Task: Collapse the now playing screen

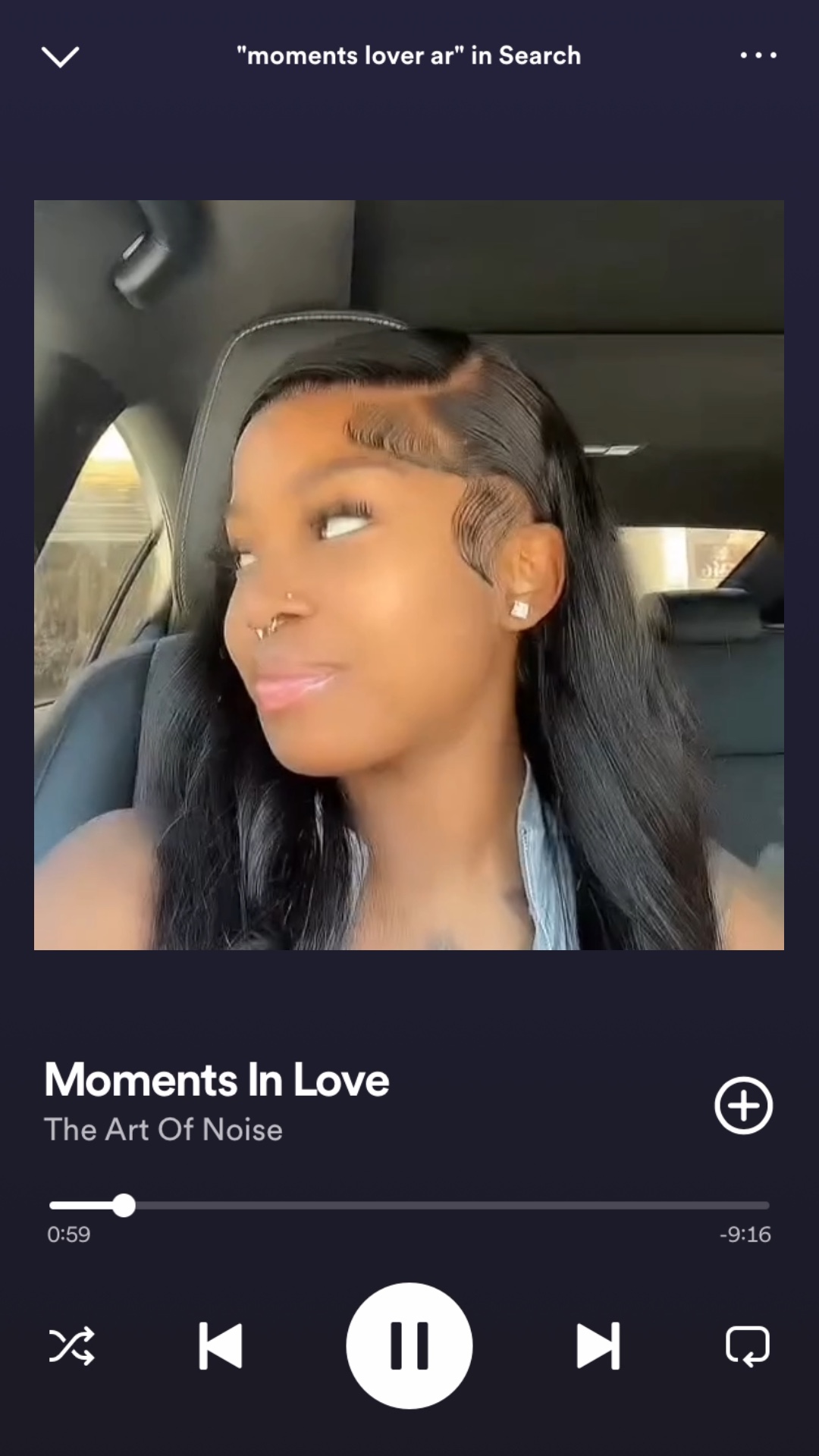Action: coord(60,56)
